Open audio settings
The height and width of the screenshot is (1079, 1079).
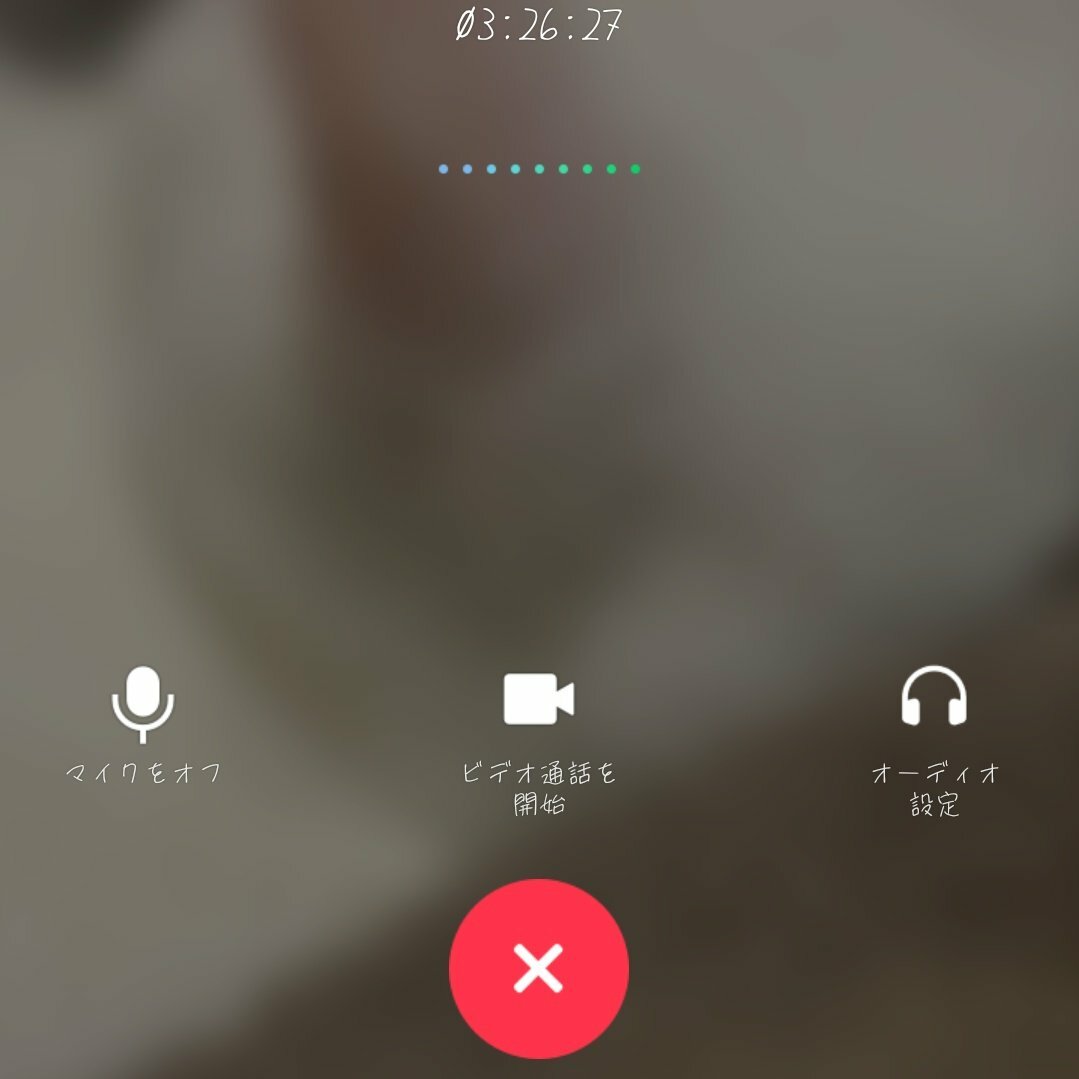(x=934, y=697)
